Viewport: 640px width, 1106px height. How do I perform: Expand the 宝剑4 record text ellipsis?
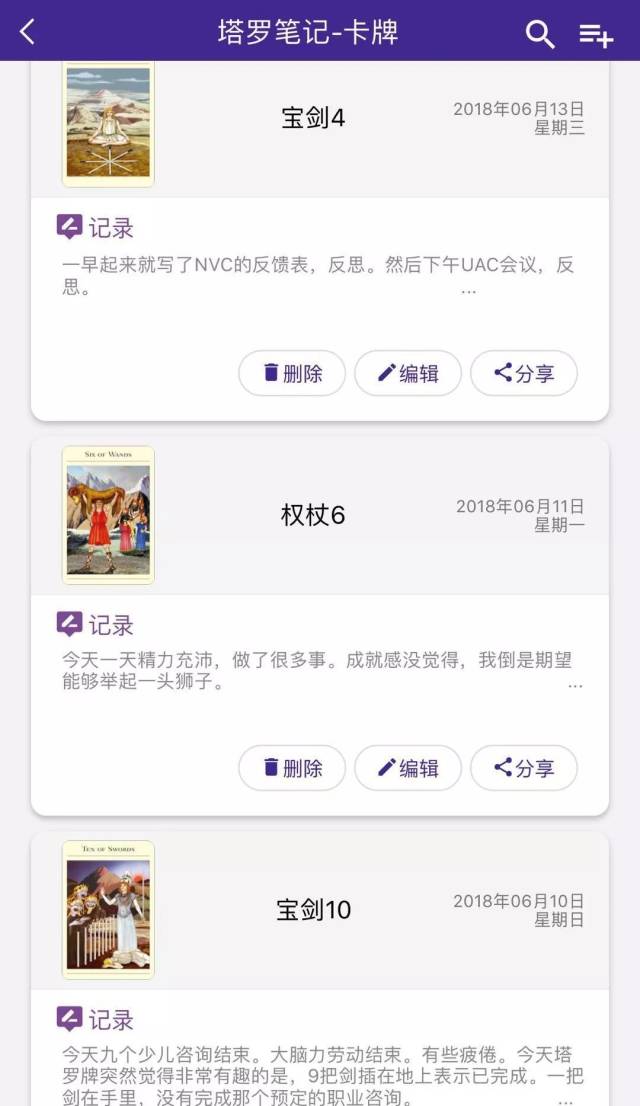[468, 291]
